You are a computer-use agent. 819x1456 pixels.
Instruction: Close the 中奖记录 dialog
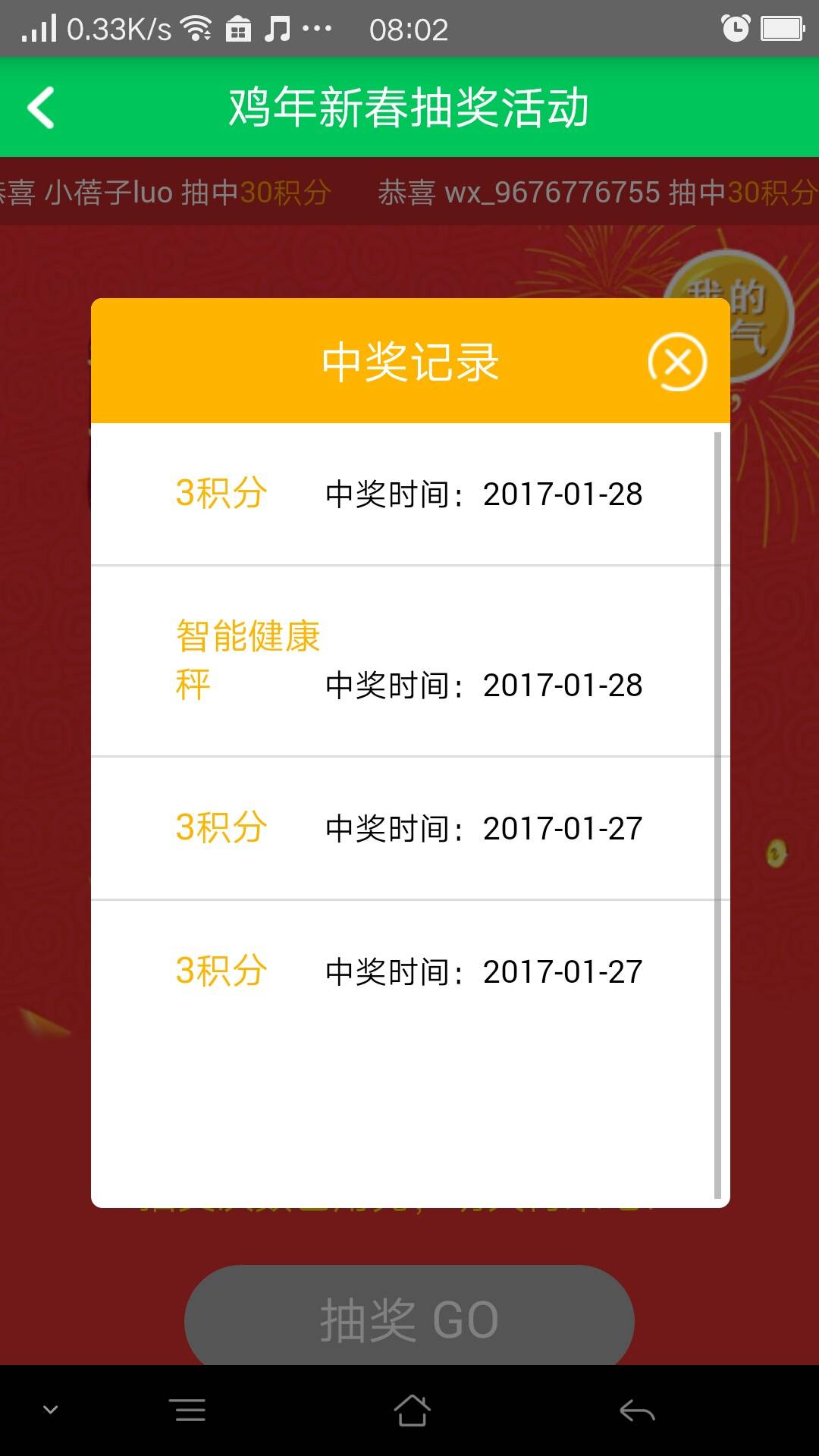tap(677, 362)
